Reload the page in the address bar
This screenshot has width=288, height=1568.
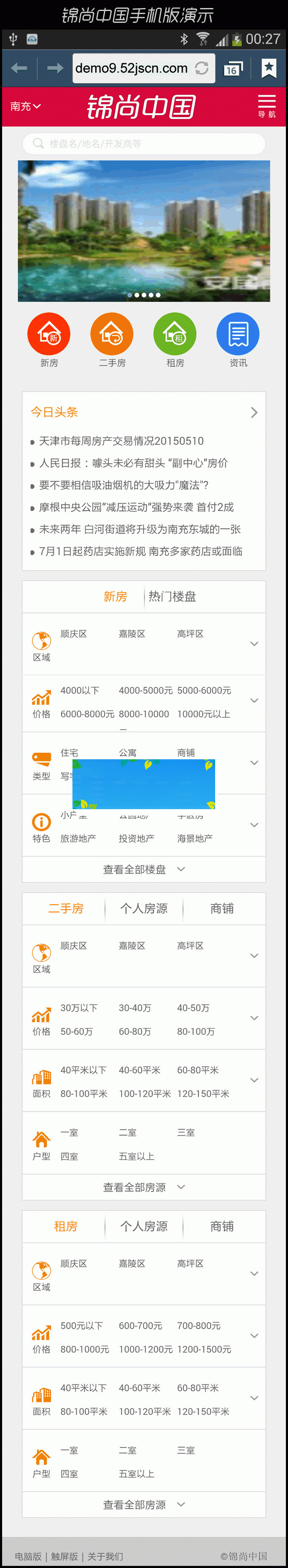coord(202,68)
